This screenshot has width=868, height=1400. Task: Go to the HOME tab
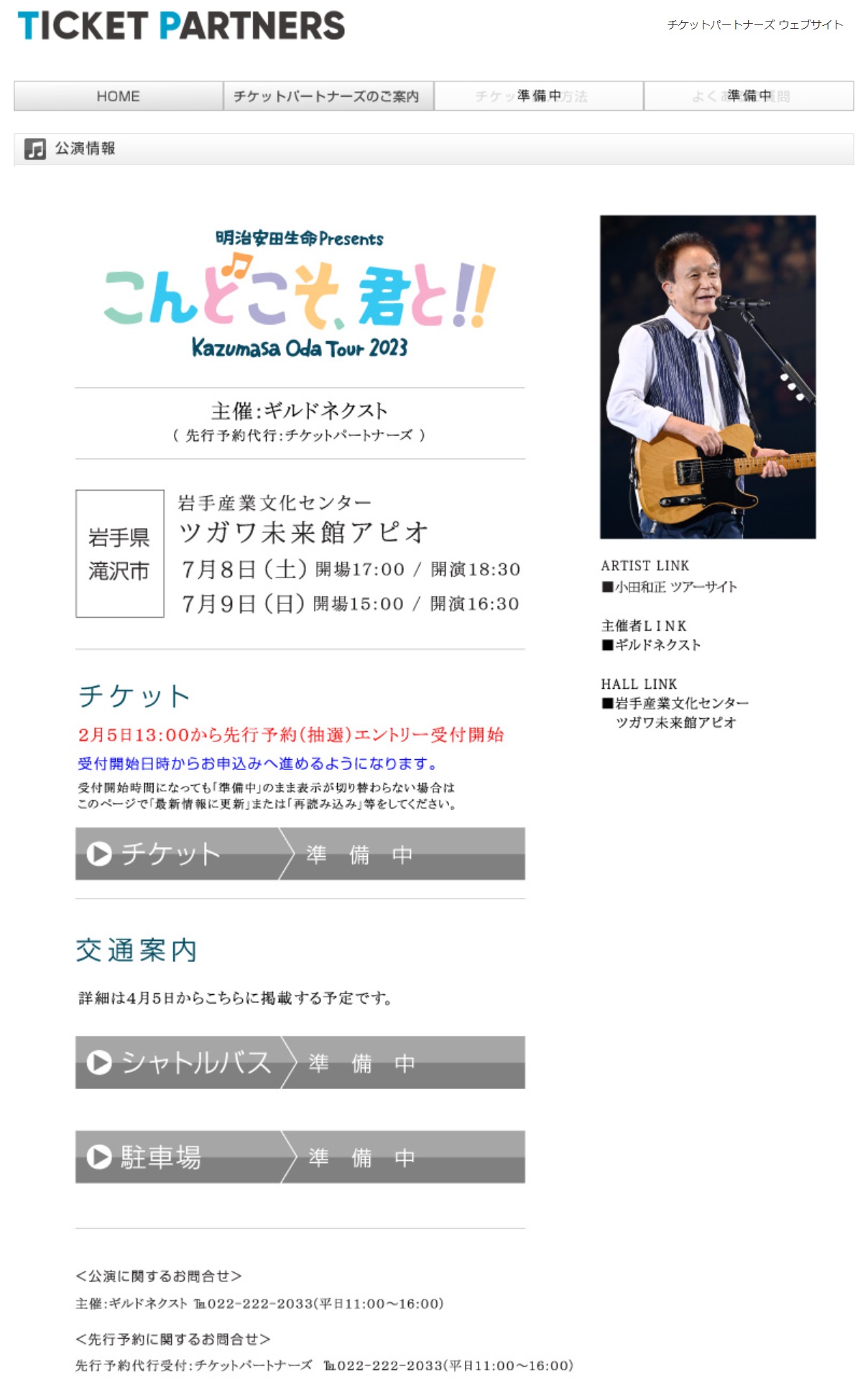tap(119, 96)
